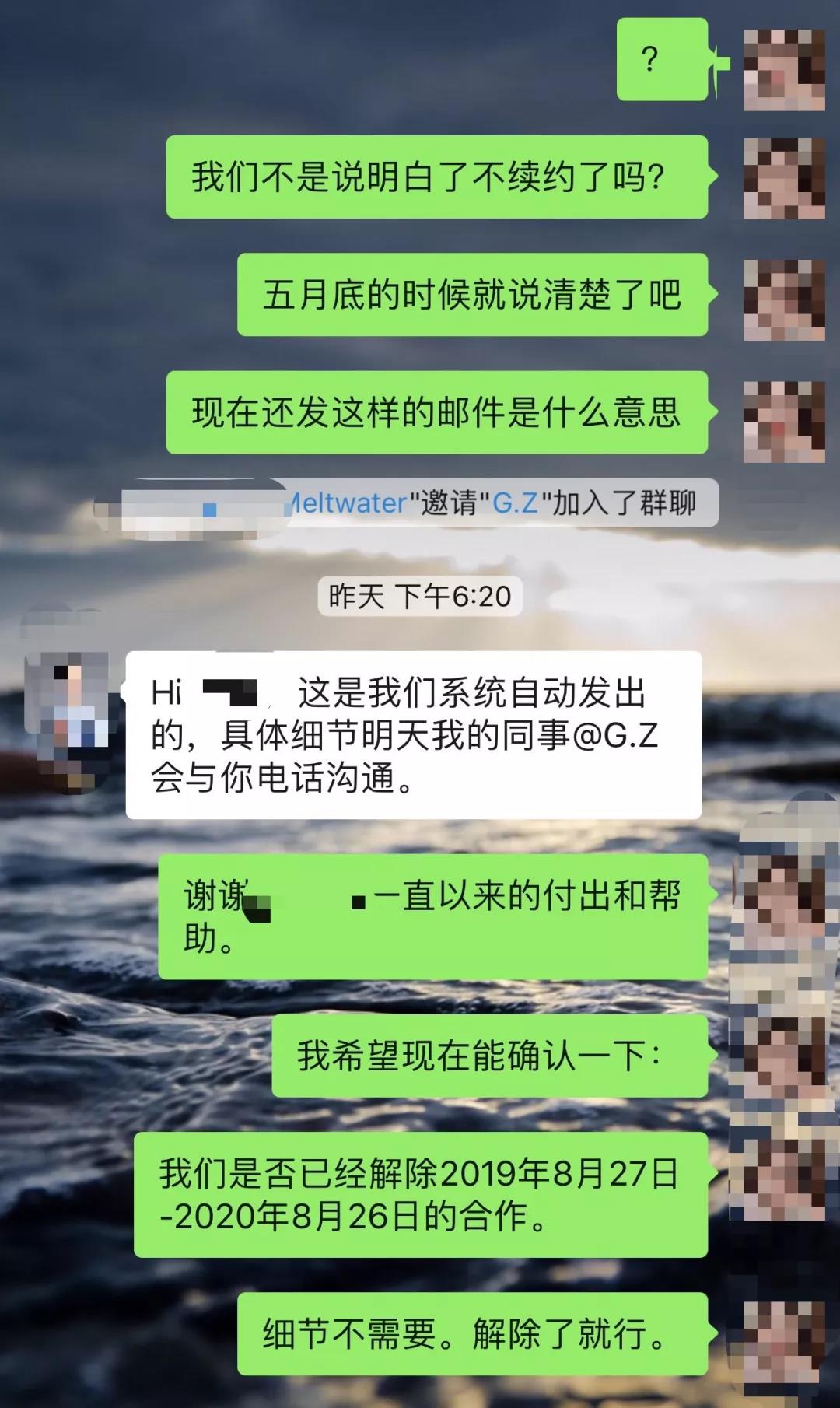This screenshot has height=1408, width=840.
Task: Tap avatar beside '五月底的时候就说清楚了吧' message
Action: click(783, 299)
